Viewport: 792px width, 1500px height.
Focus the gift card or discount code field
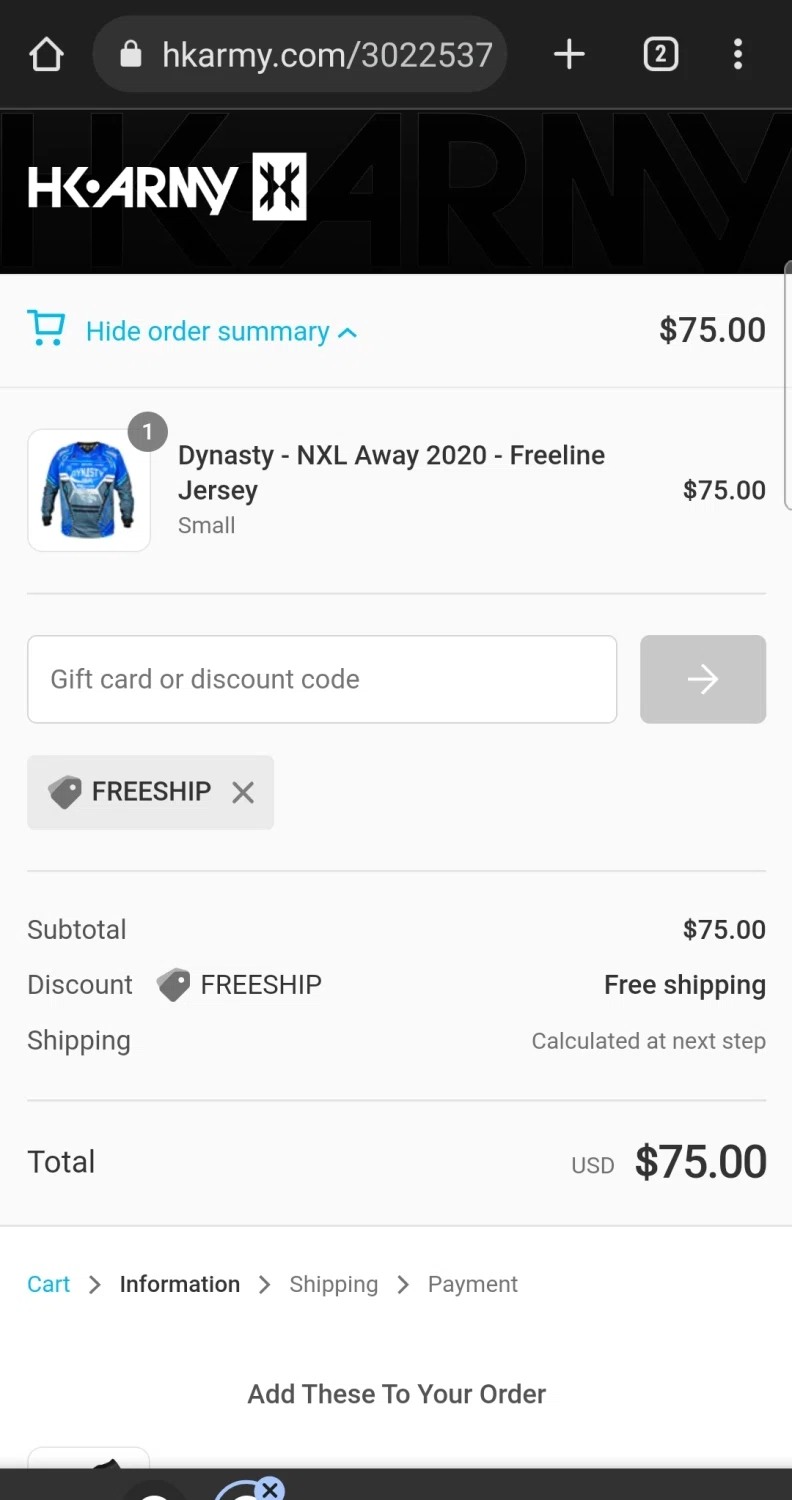tap(322, 679)
